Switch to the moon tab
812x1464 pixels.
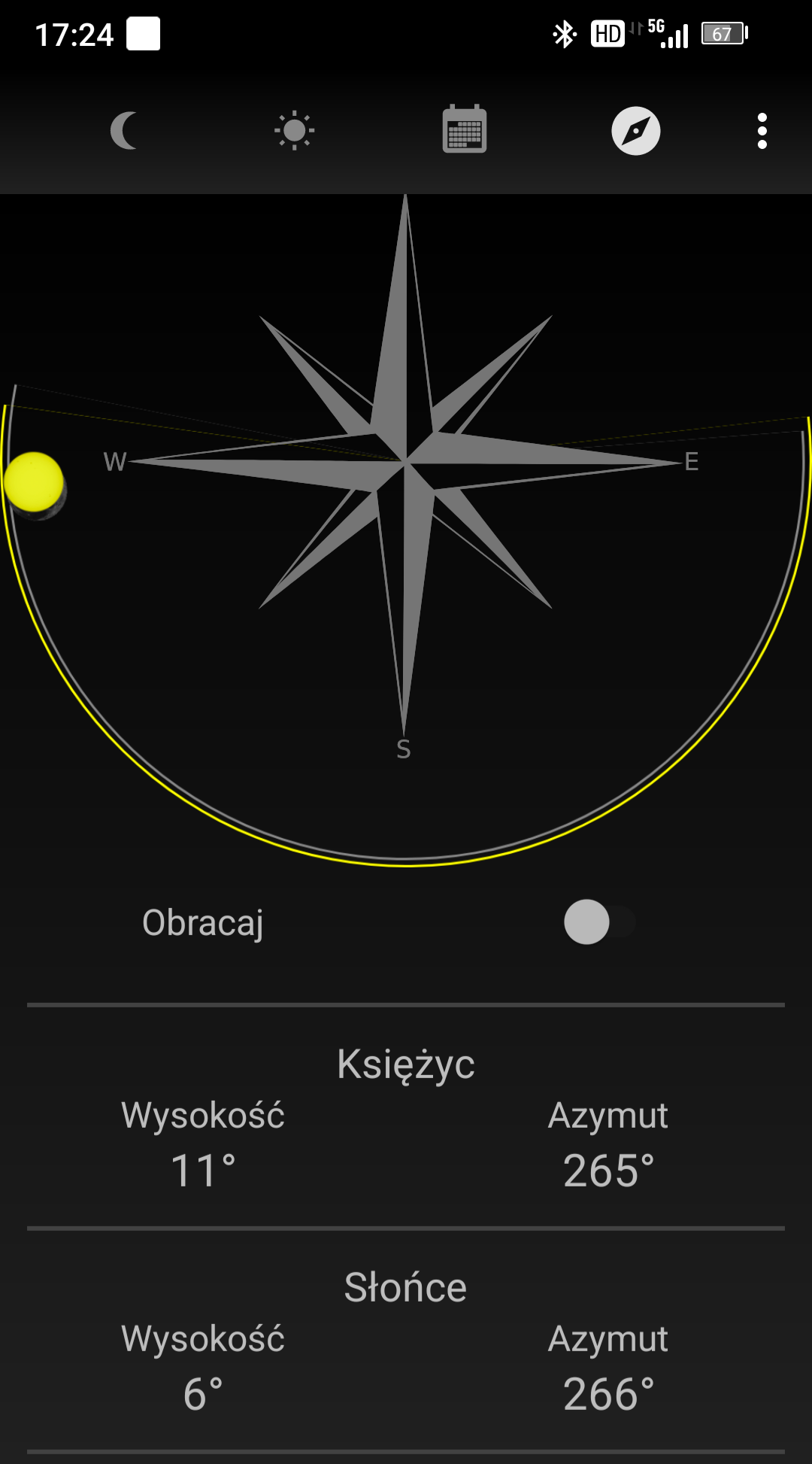pos(125,131)
